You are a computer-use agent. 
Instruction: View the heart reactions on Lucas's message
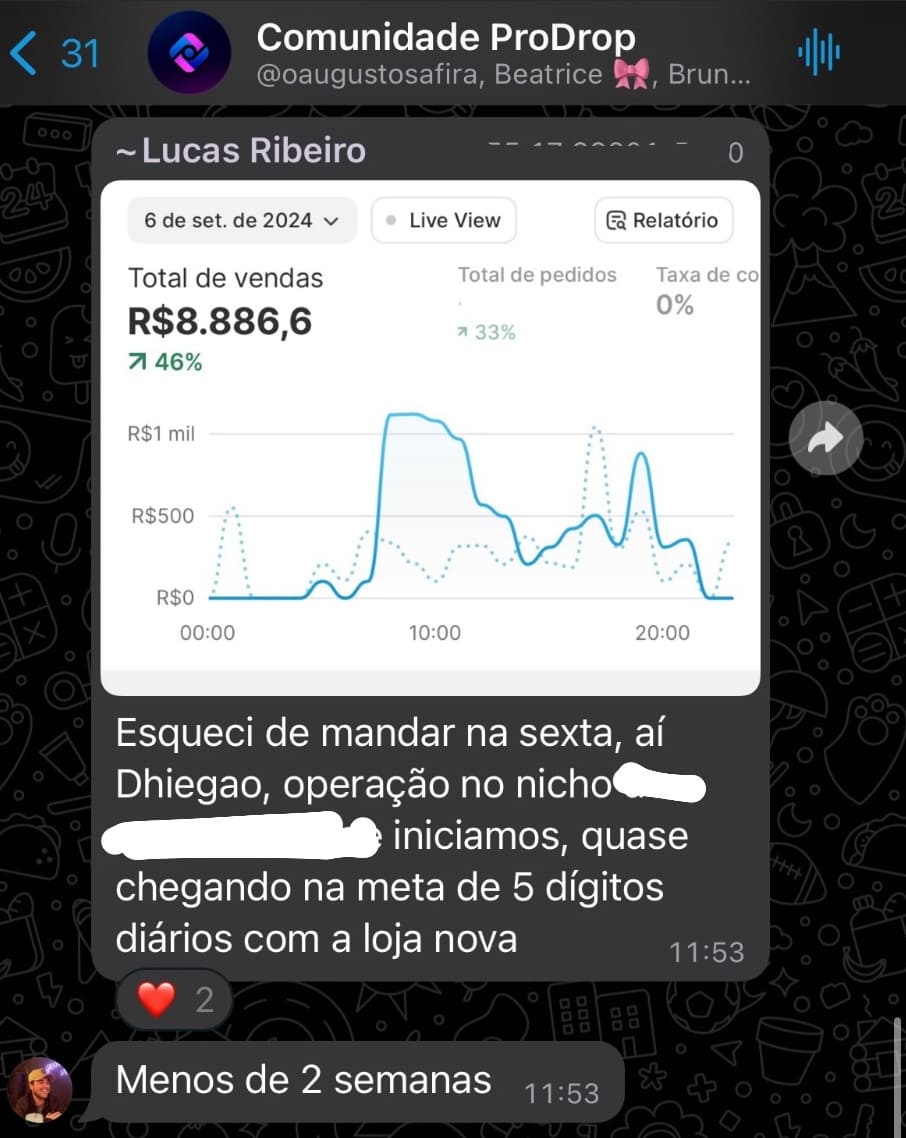coord(176,999)
